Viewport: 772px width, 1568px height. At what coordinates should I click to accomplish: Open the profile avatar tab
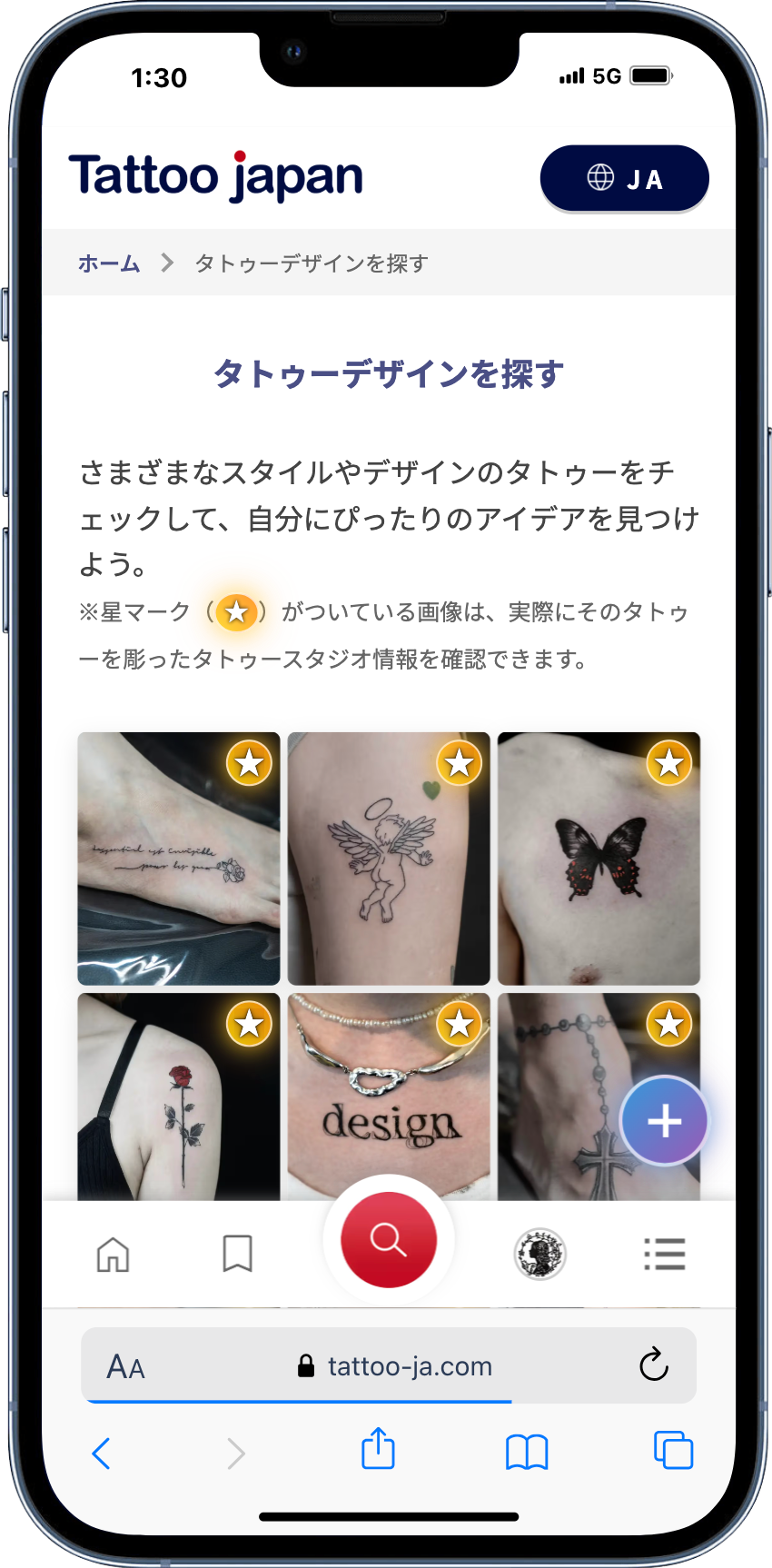tap(539, 1255)
